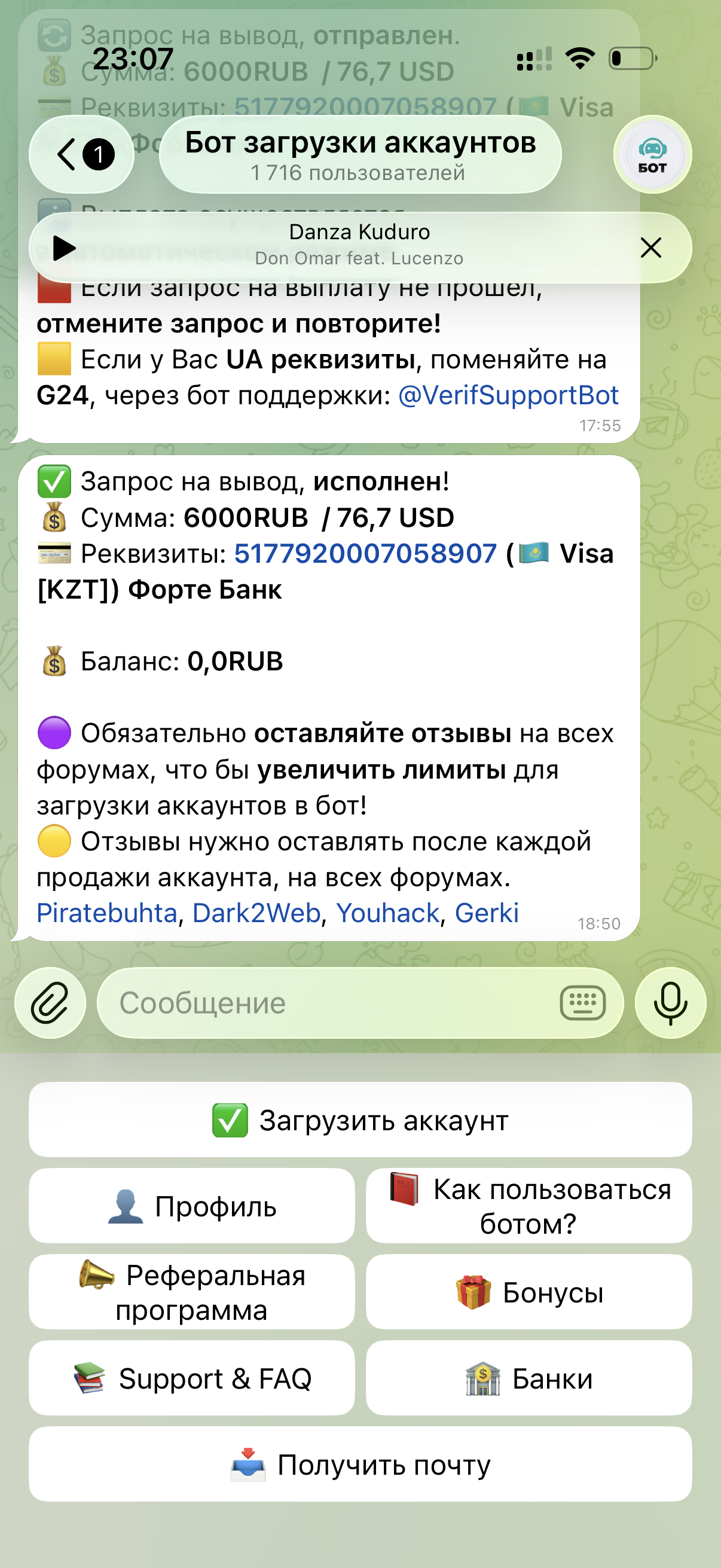721x1568 pixels.
Task: Tap the card number 5177920007058907 link
Action: click(x=365, y=554)
